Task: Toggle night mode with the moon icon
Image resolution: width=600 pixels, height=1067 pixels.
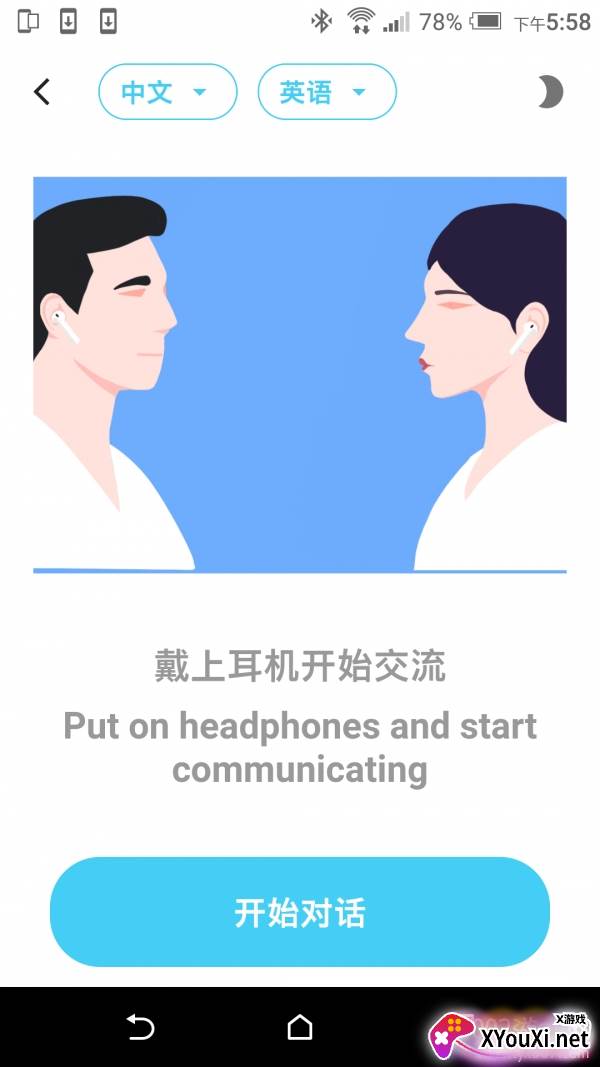Action: coord(549,92)
